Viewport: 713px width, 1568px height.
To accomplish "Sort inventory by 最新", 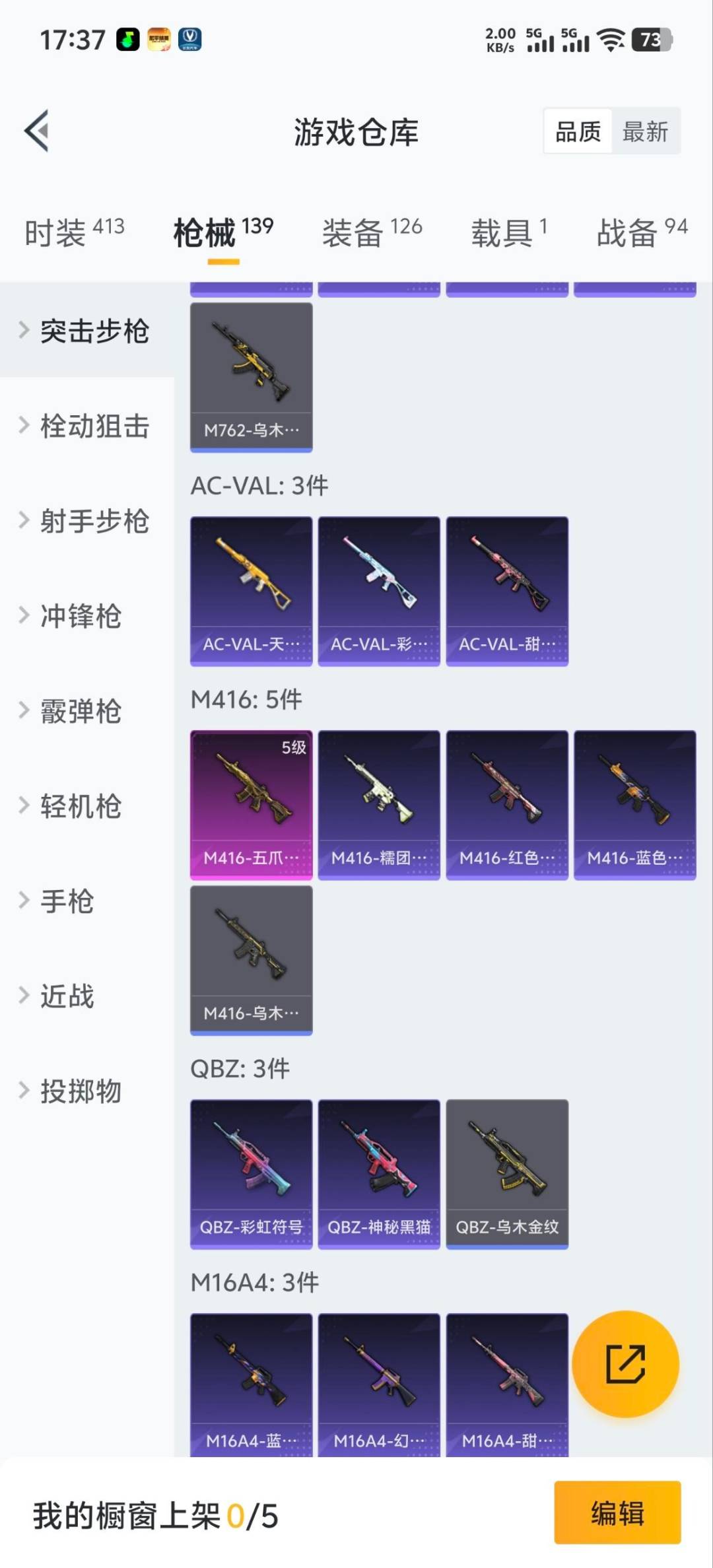I will click(645, 131).
